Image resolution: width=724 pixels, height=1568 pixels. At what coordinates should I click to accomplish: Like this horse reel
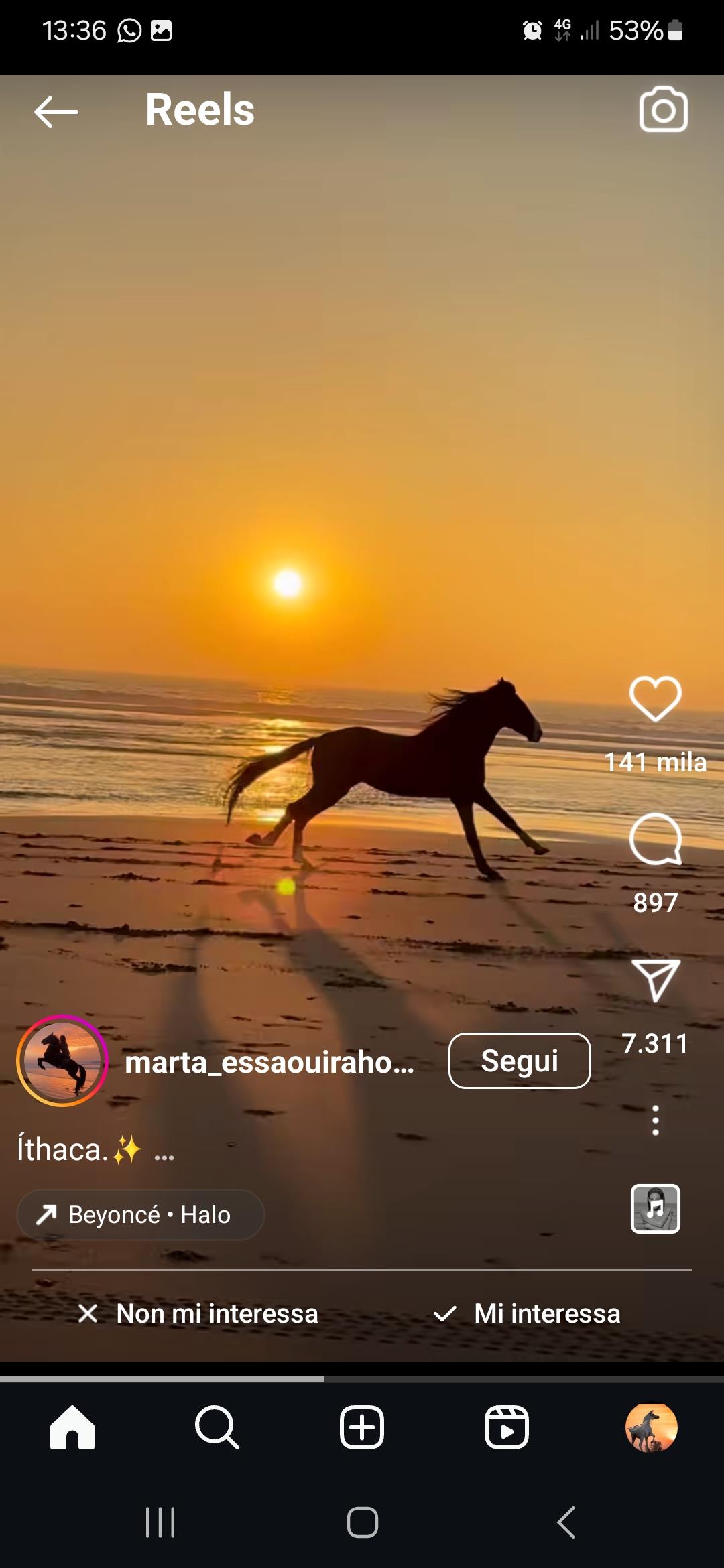pos(655,699)
